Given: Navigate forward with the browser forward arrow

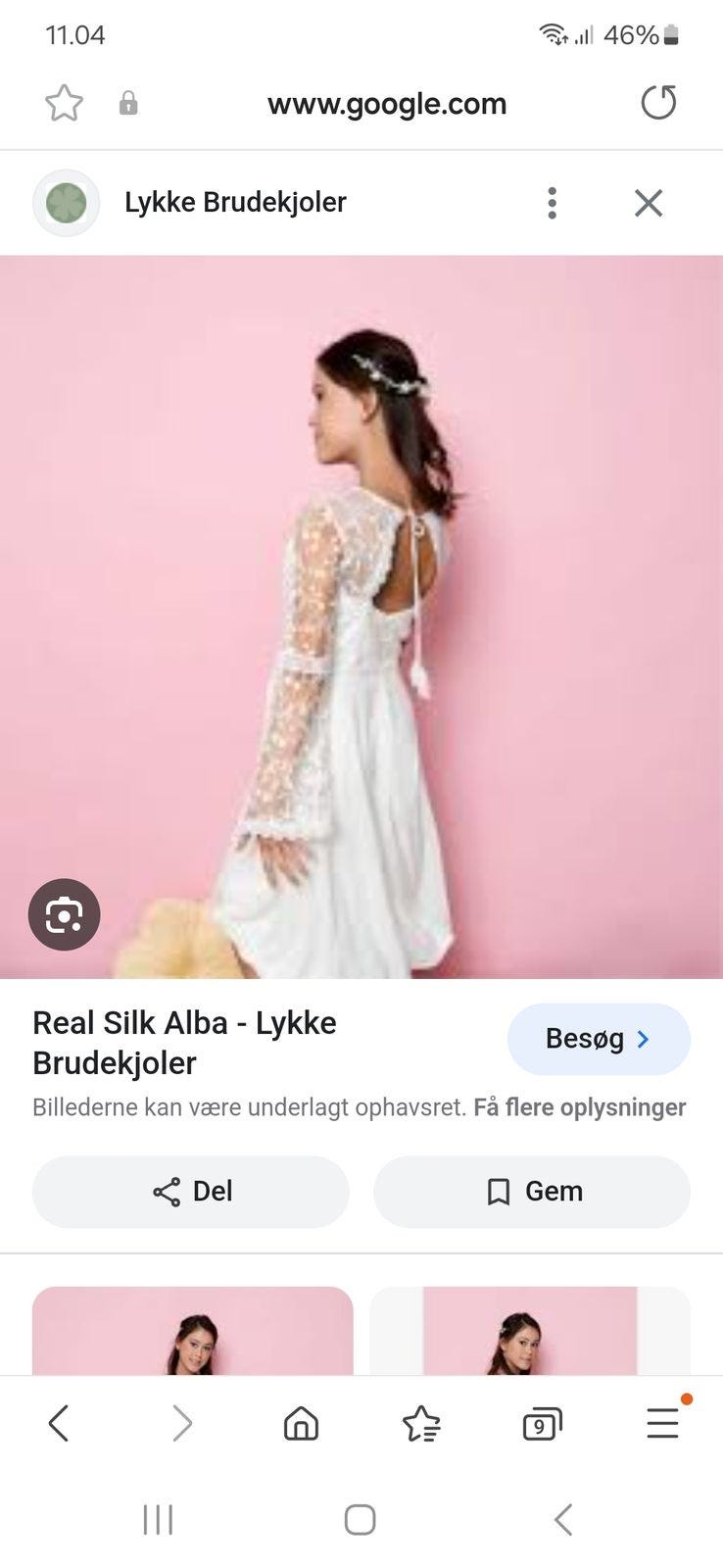Looking at the screenshot, I should tap(181, 1424).
